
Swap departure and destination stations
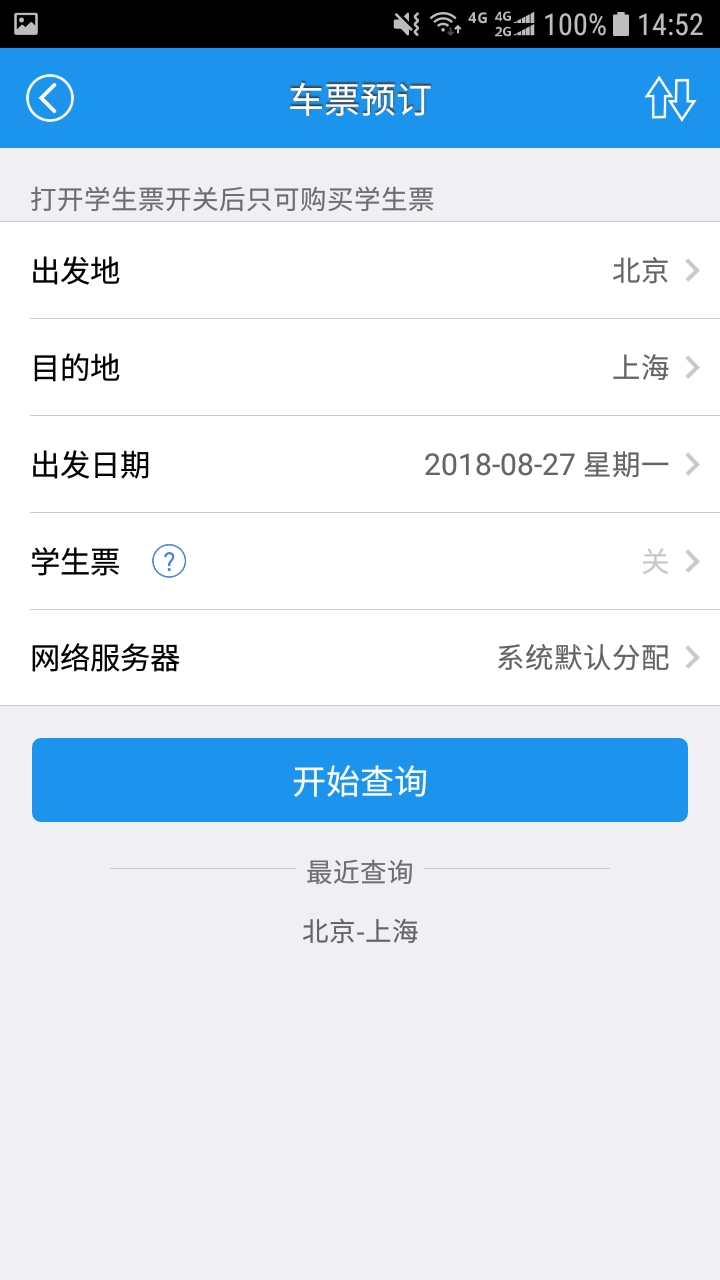tap(669, 99)
